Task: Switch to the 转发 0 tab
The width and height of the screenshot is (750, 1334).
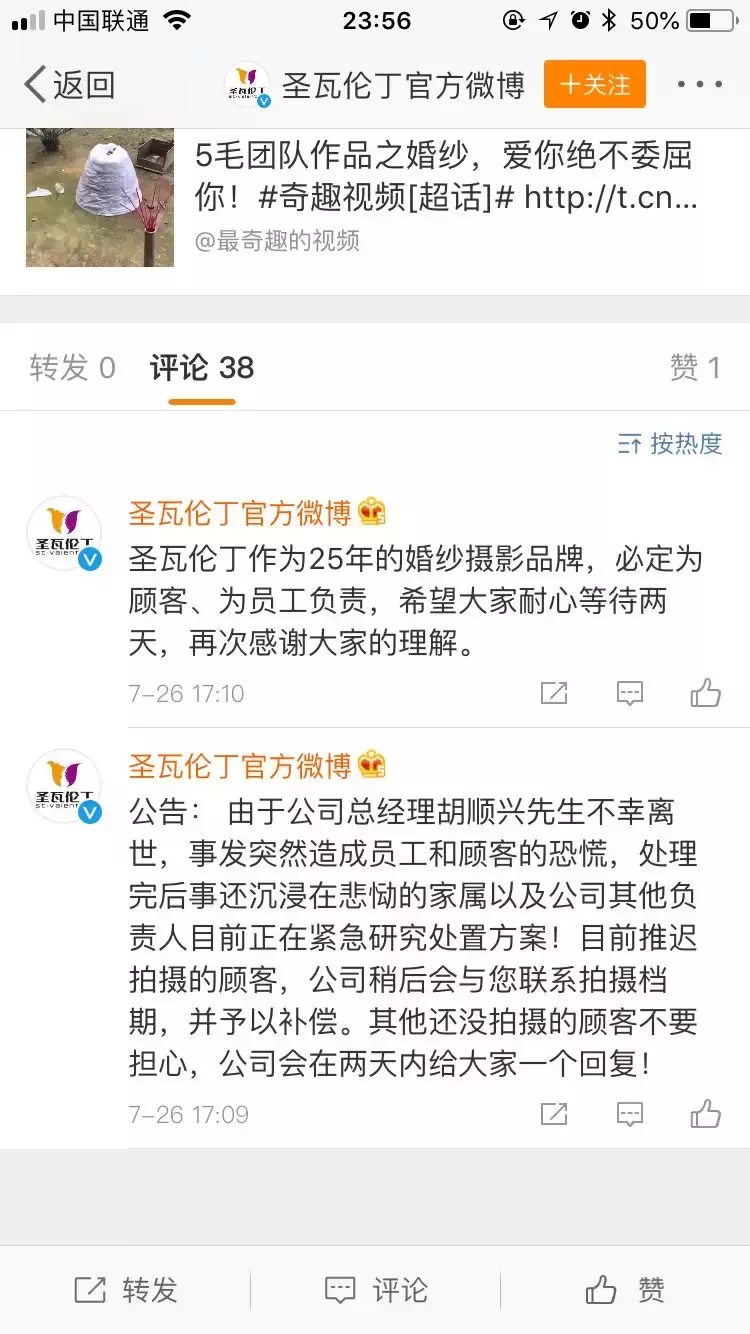Action: click(x=72, y=368)
